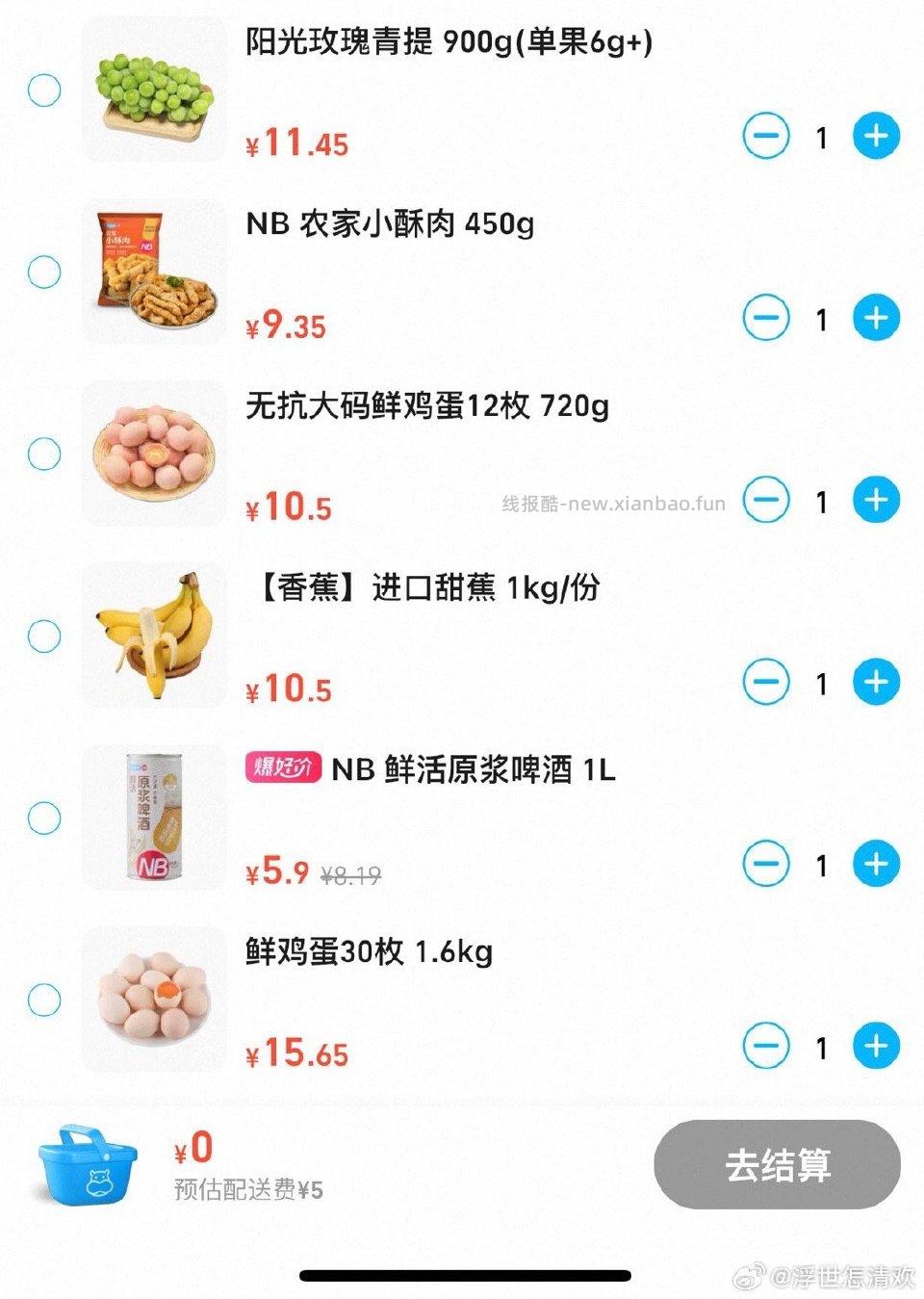Tap the minus icon for 无抗大码鲜鸡蛋12枚
The height and width of the screenshot is (1299, 924).
(766, 501)
